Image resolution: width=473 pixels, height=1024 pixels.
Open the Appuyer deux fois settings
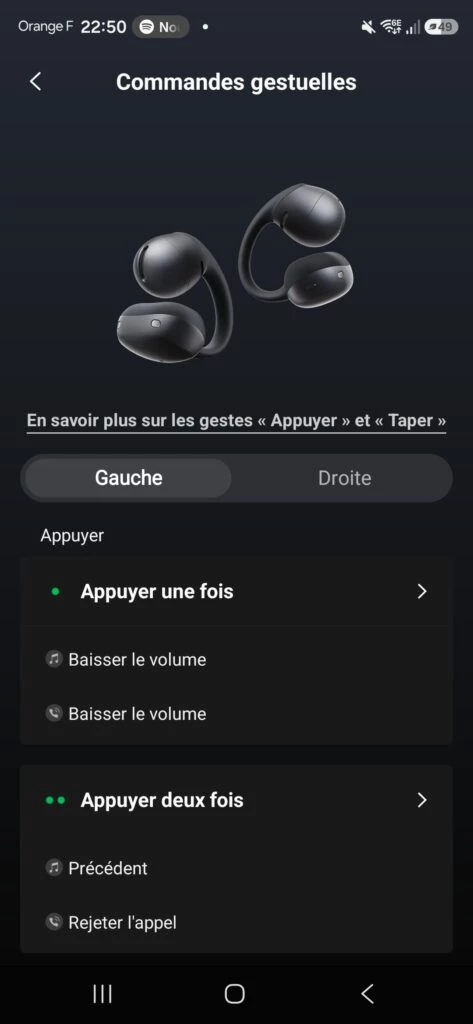click(x=236, y=800)
